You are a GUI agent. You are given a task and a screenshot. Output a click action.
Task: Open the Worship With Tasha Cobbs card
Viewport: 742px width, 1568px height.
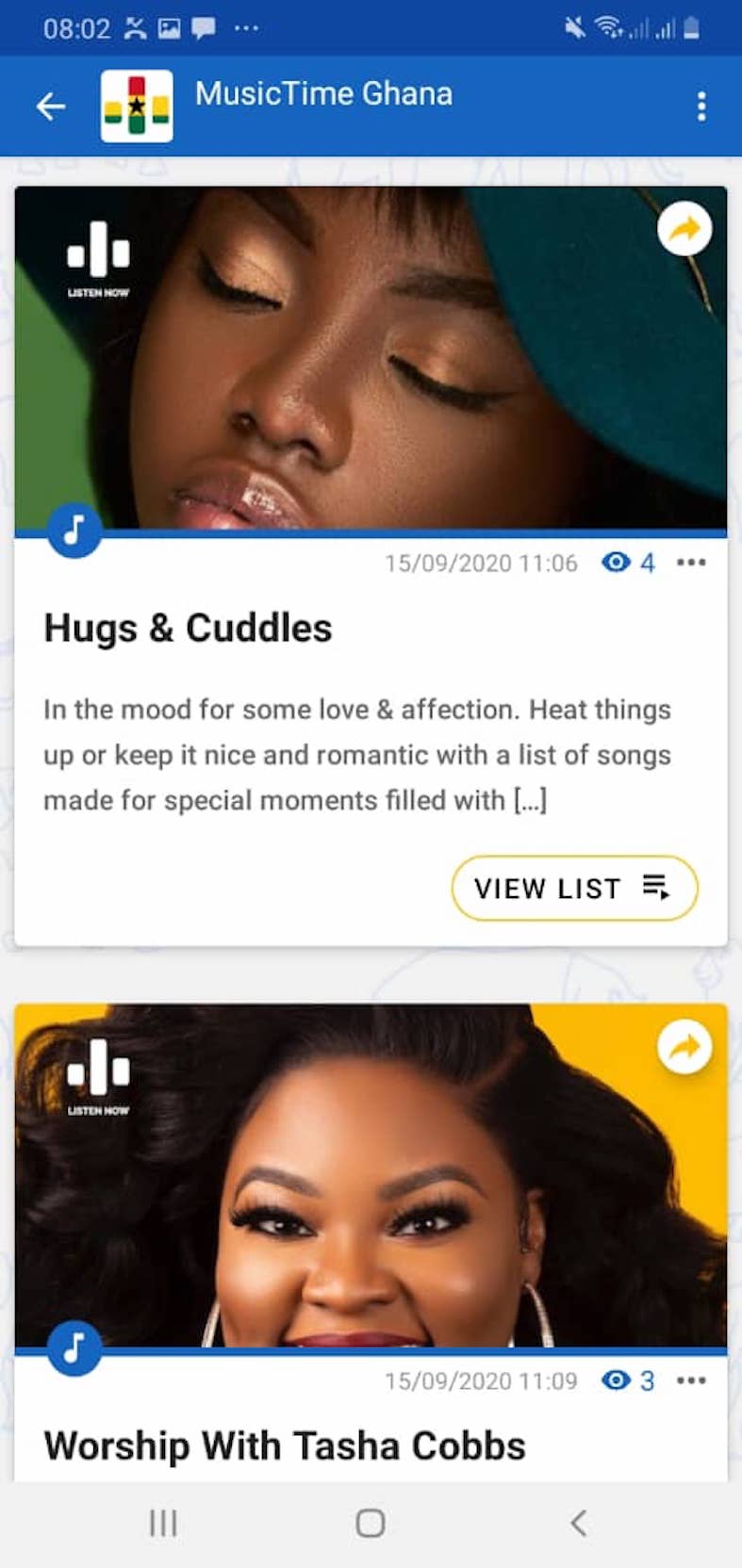click(x=285, y=1445)
